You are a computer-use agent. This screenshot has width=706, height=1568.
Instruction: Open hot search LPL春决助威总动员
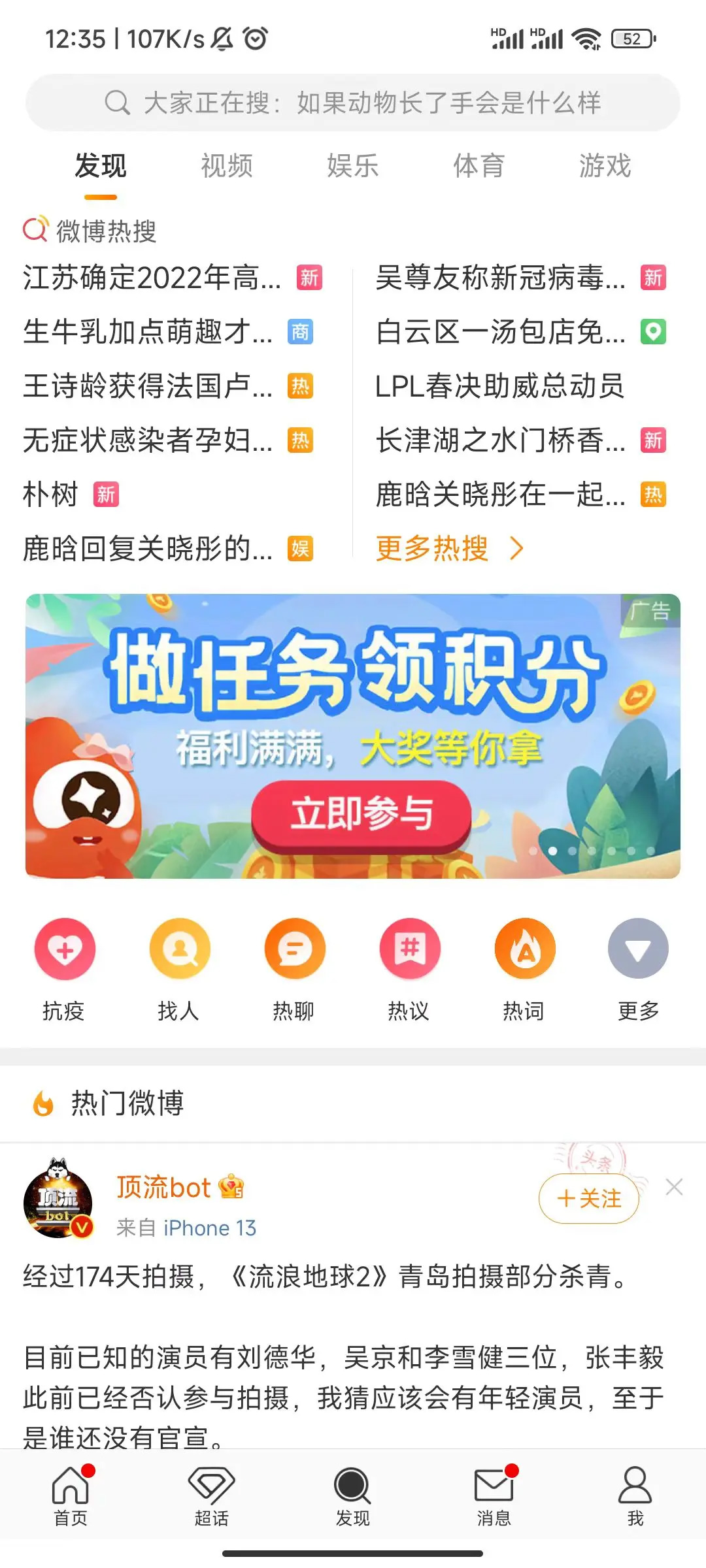coord(499,386)
